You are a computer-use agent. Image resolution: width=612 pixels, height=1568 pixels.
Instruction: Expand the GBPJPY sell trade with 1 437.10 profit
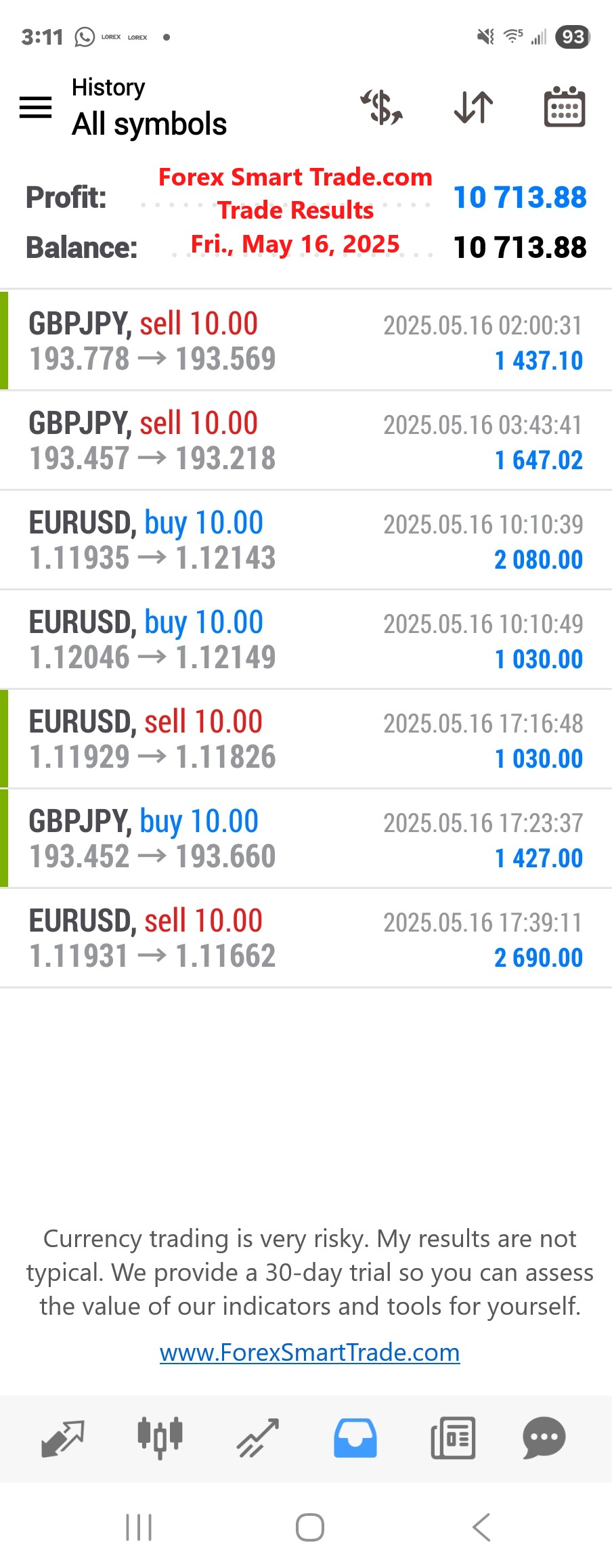[306, 341]
